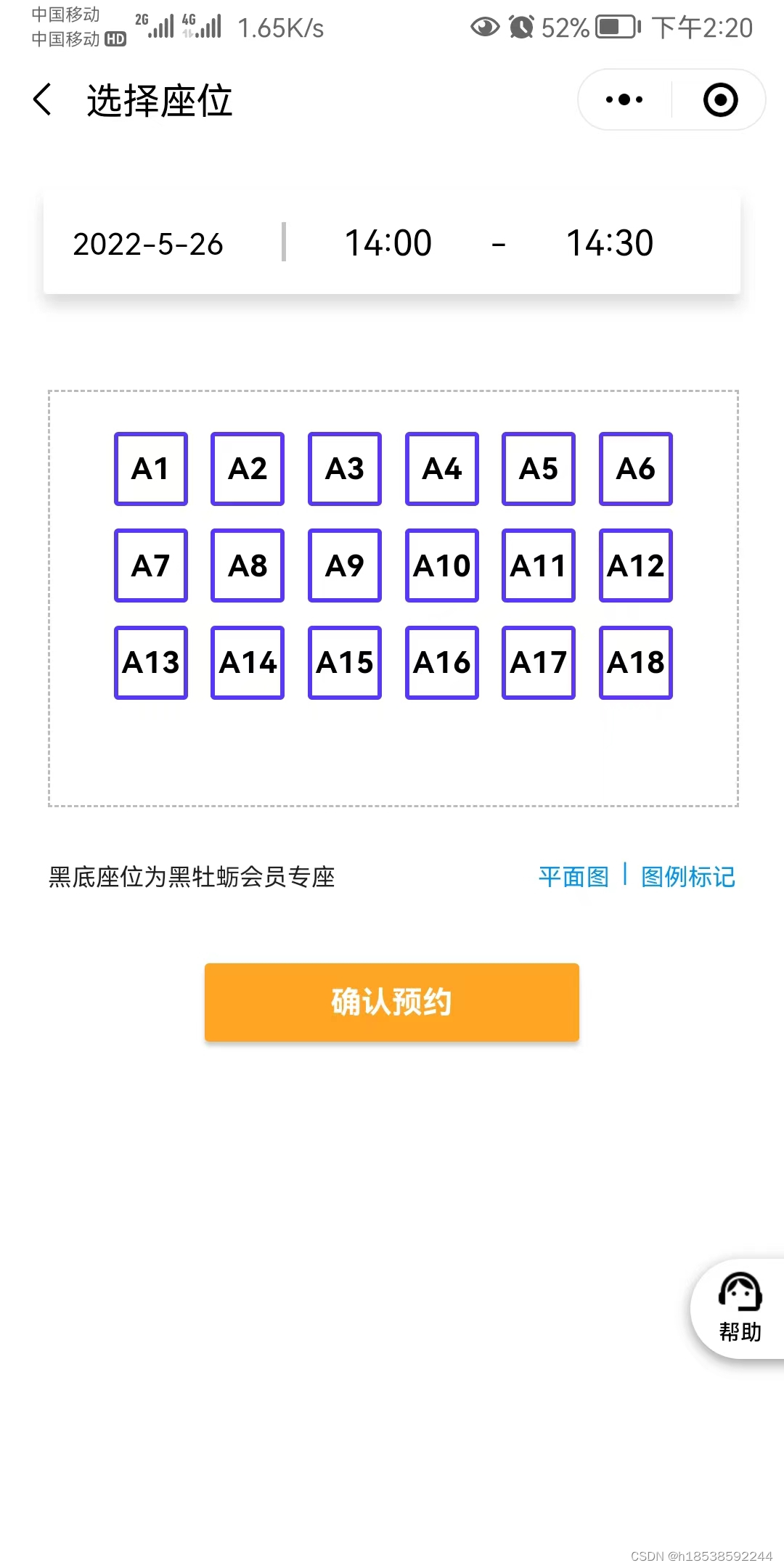Change the end time 14:30
Viewport: 784px width, 1568px height.
pyautogui.click(x=609, y=242)
